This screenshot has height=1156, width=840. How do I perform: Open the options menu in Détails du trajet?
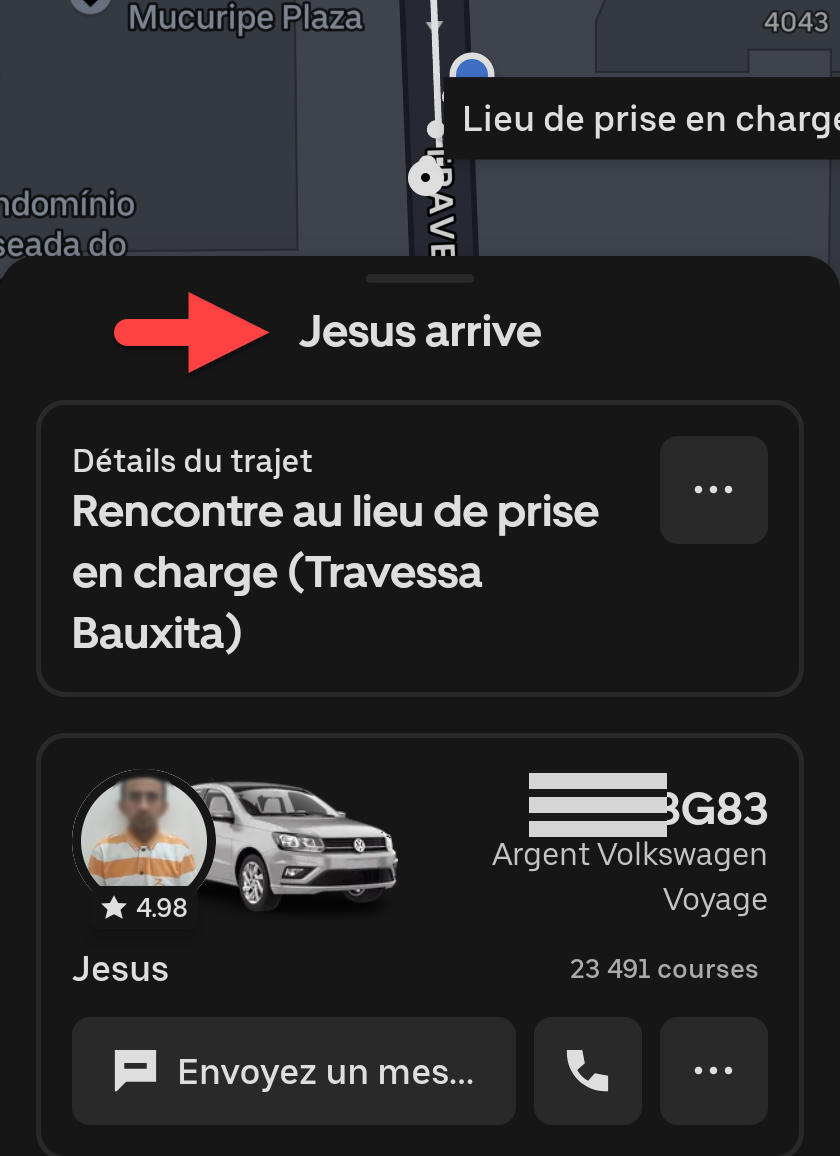713,490
